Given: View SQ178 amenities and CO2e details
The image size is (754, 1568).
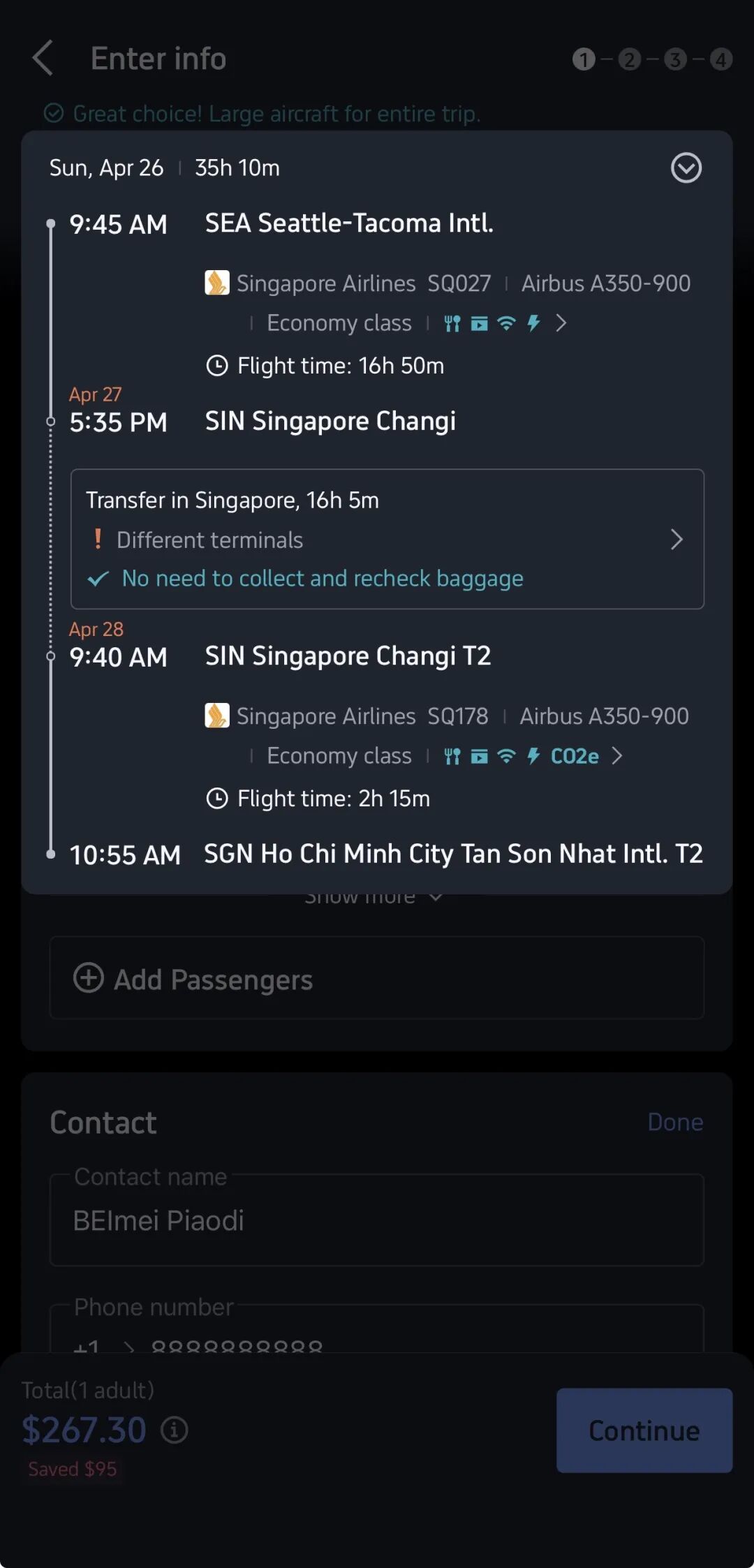Looking at the screenshot, I should click(x=616, y=756).
